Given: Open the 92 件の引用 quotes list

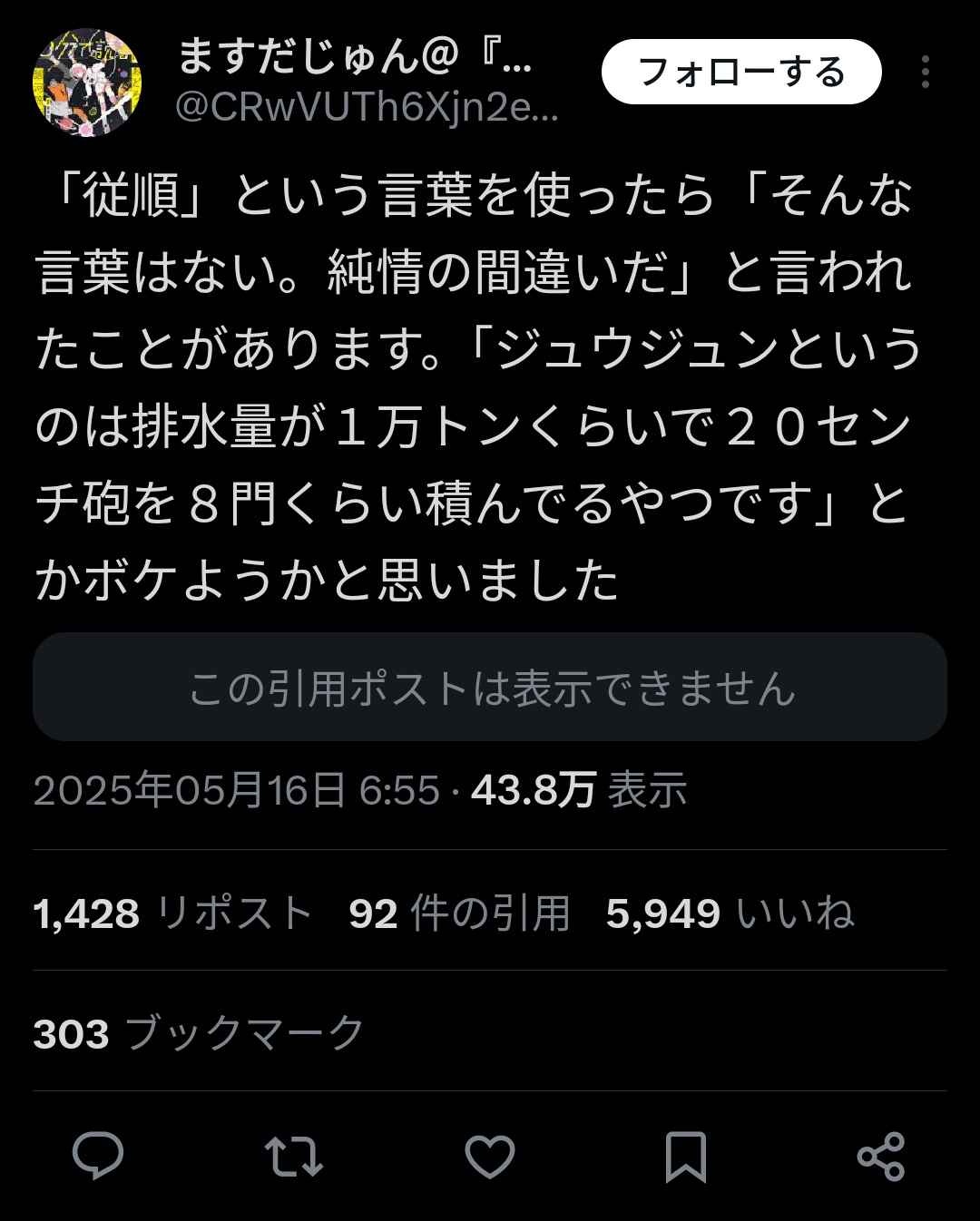Looking at the screenshot, I should pos(459,913).
